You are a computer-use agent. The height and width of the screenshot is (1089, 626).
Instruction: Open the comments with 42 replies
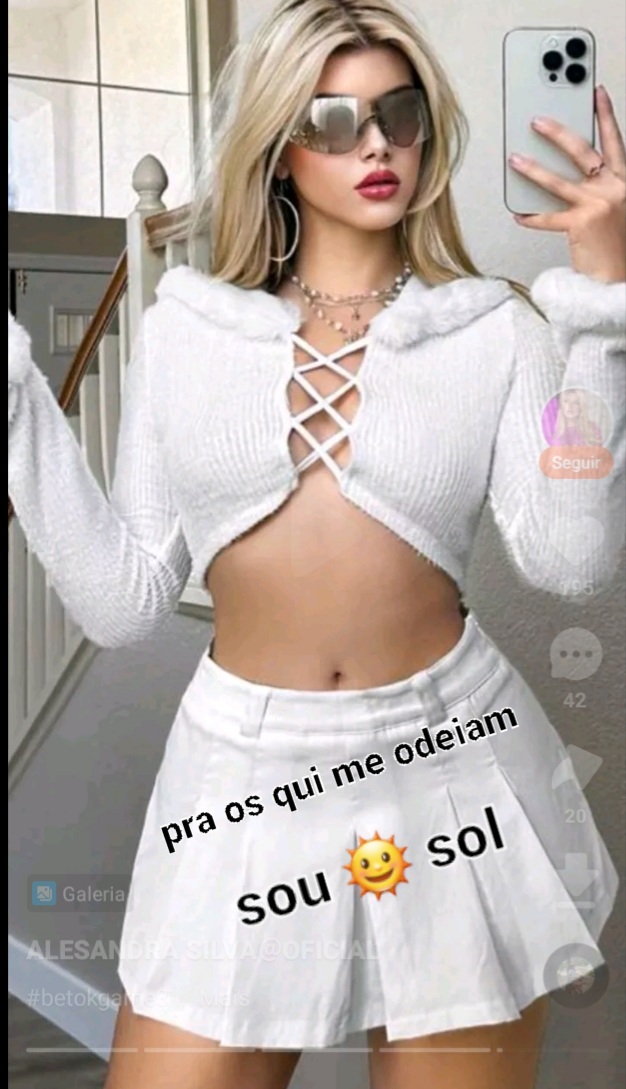pyautogui.click(x=575, y=656)
